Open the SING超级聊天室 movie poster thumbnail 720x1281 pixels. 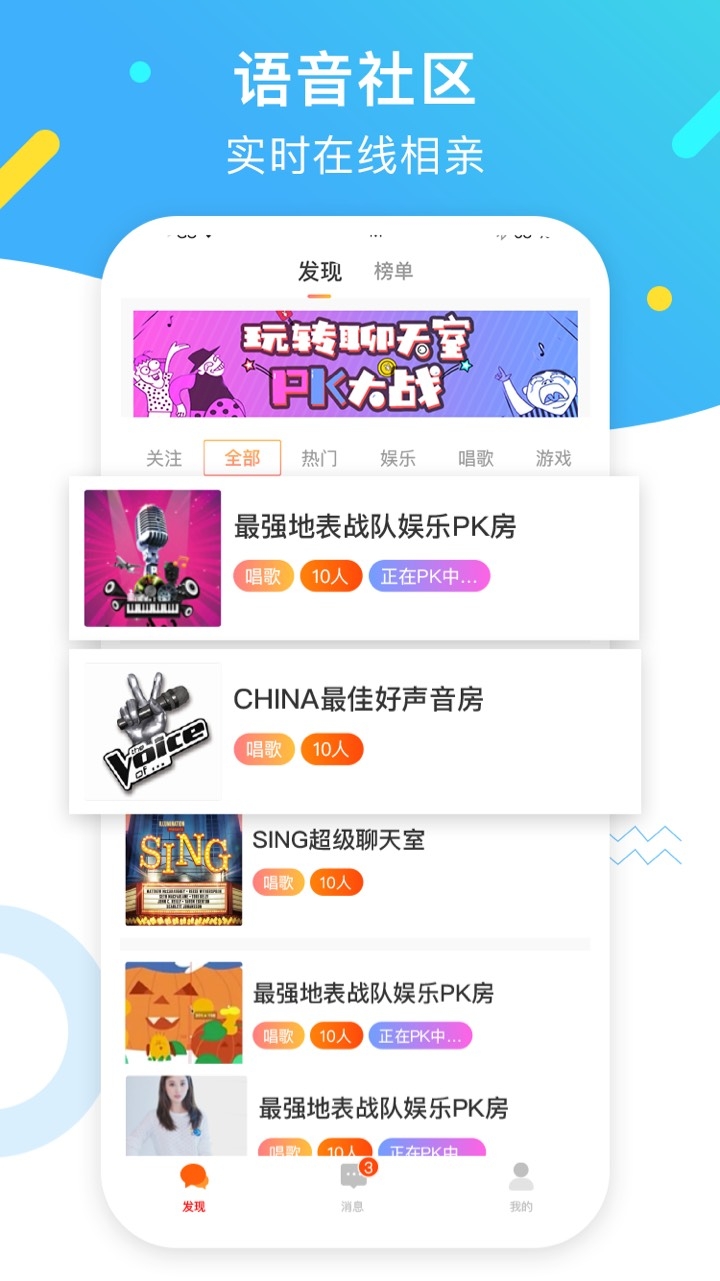pos(184,866)
